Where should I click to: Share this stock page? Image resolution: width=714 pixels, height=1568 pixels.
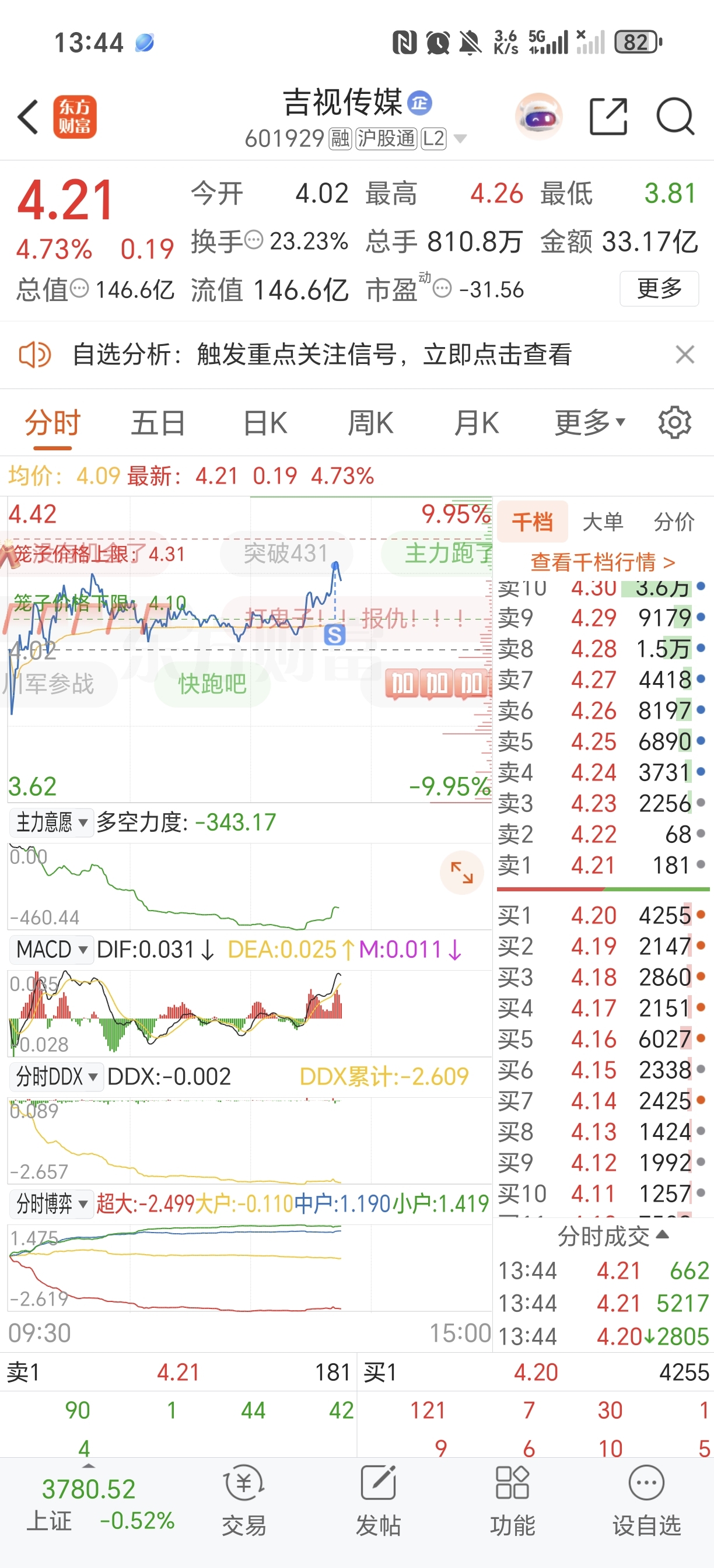608,116
